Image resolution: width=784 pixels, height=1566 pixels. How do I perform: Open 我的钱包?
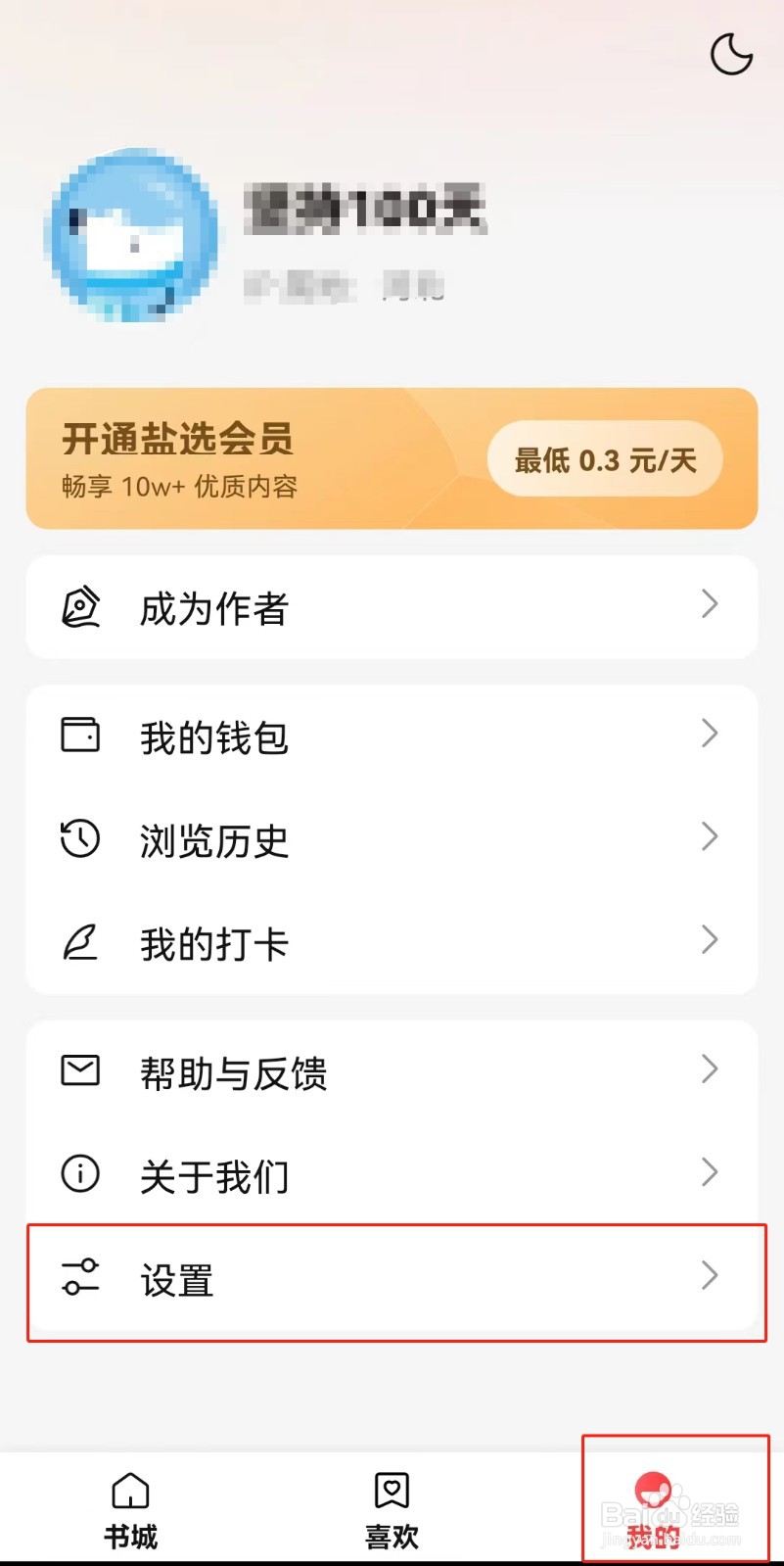click(392, 736)
